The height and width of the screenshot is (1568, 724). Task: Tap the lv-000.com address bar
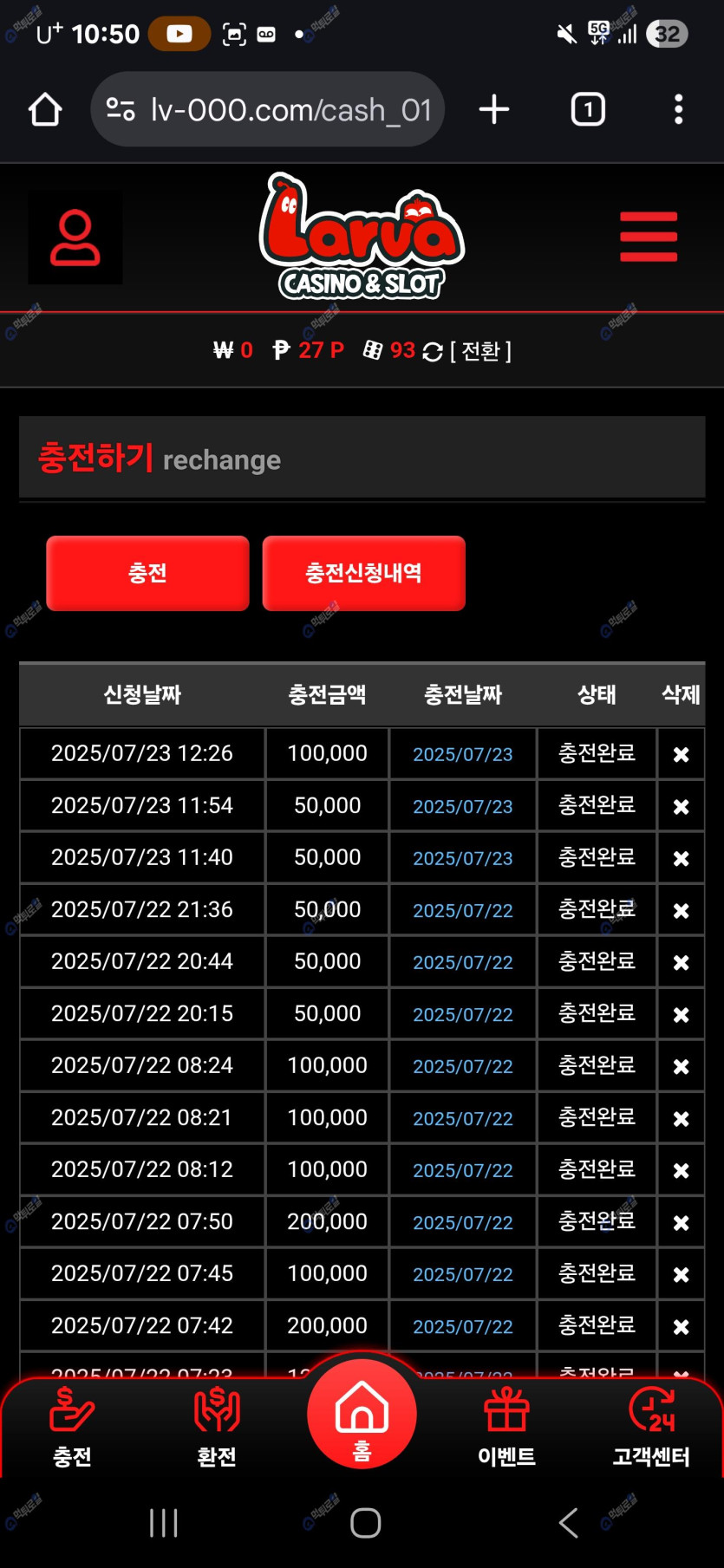pyautogui.click(x=267, y=109)
